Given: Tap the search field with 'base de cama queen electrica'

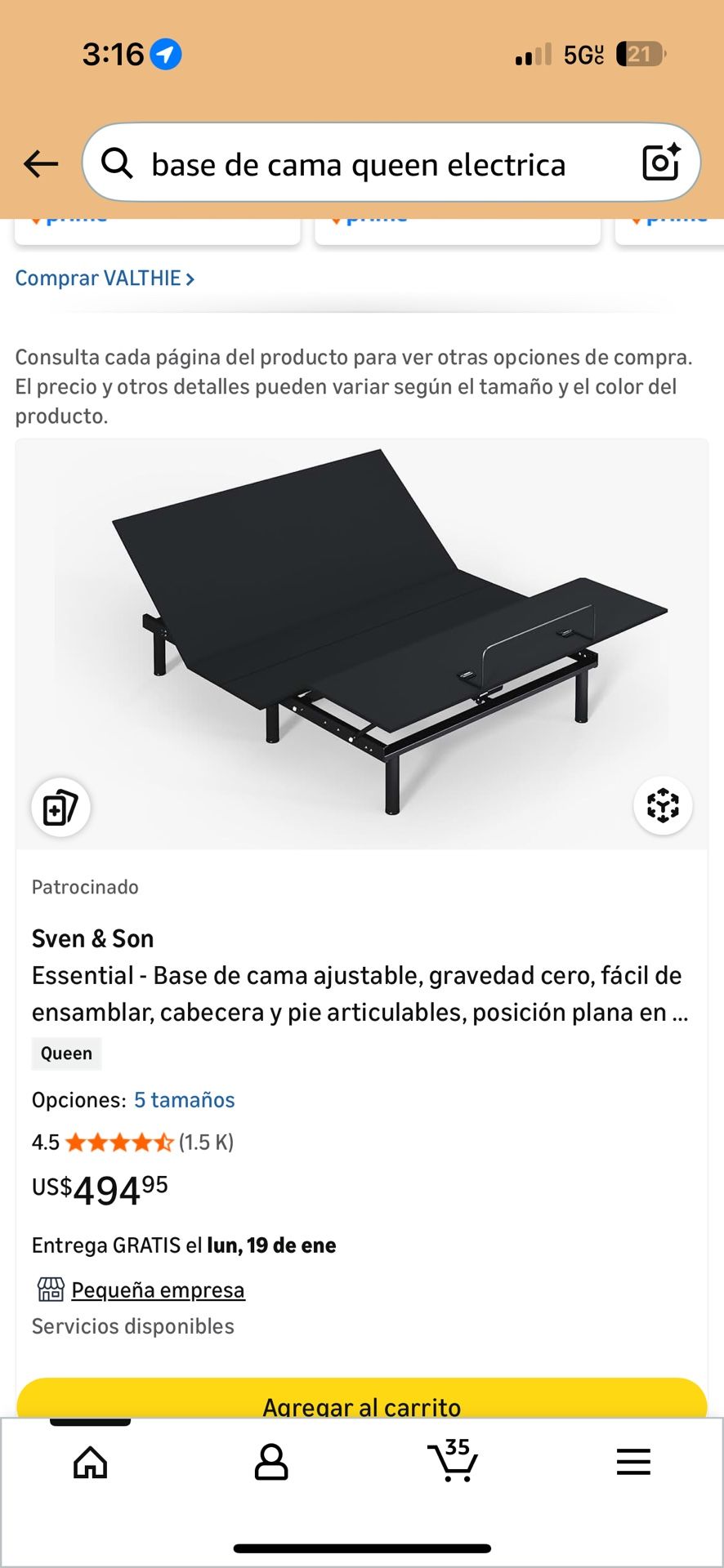Looking at the screenshot, I should click(x=358, y=164).
